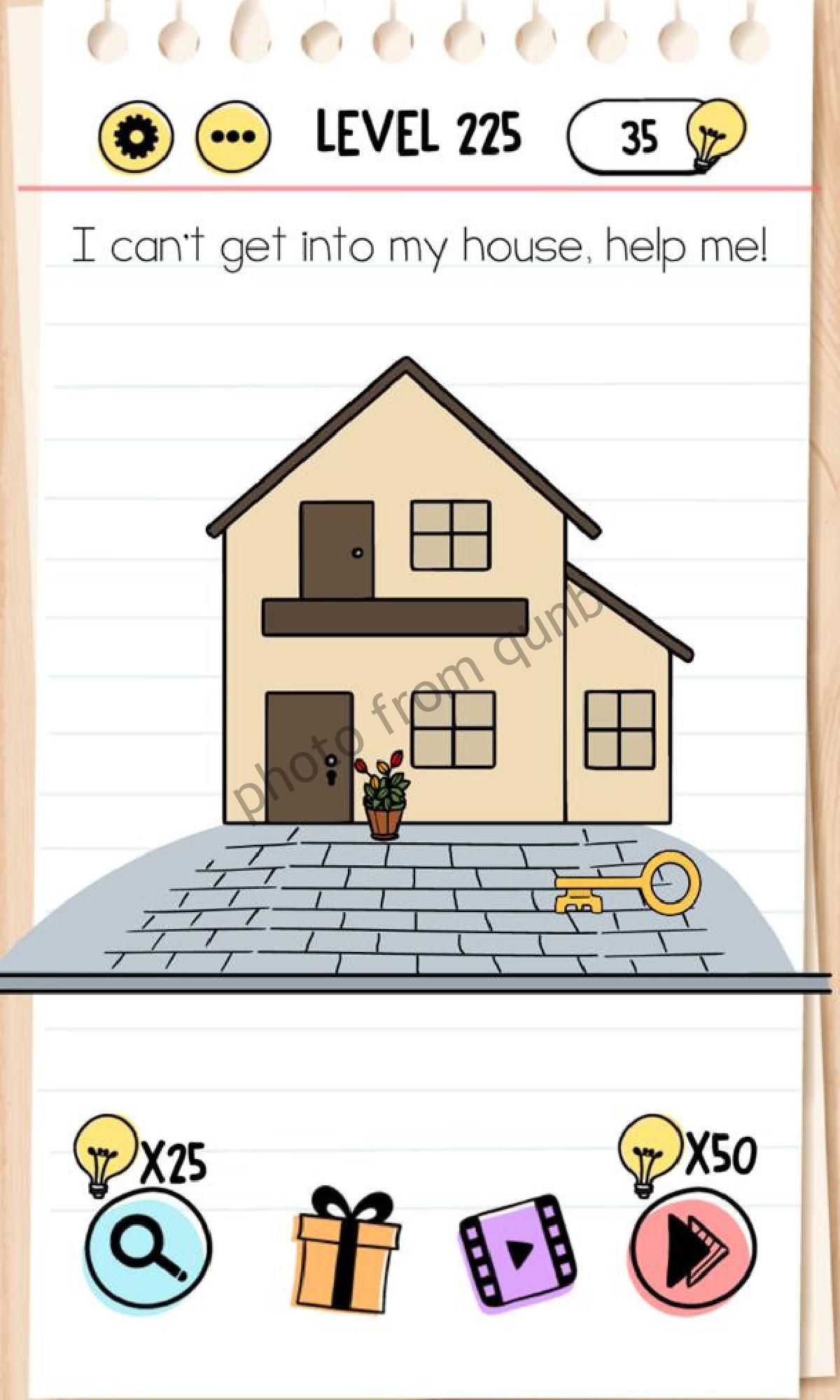Tap the 35 lightbulb hints counter
The width and height of the screenshot is (840, 1400).
pos(654,136)
